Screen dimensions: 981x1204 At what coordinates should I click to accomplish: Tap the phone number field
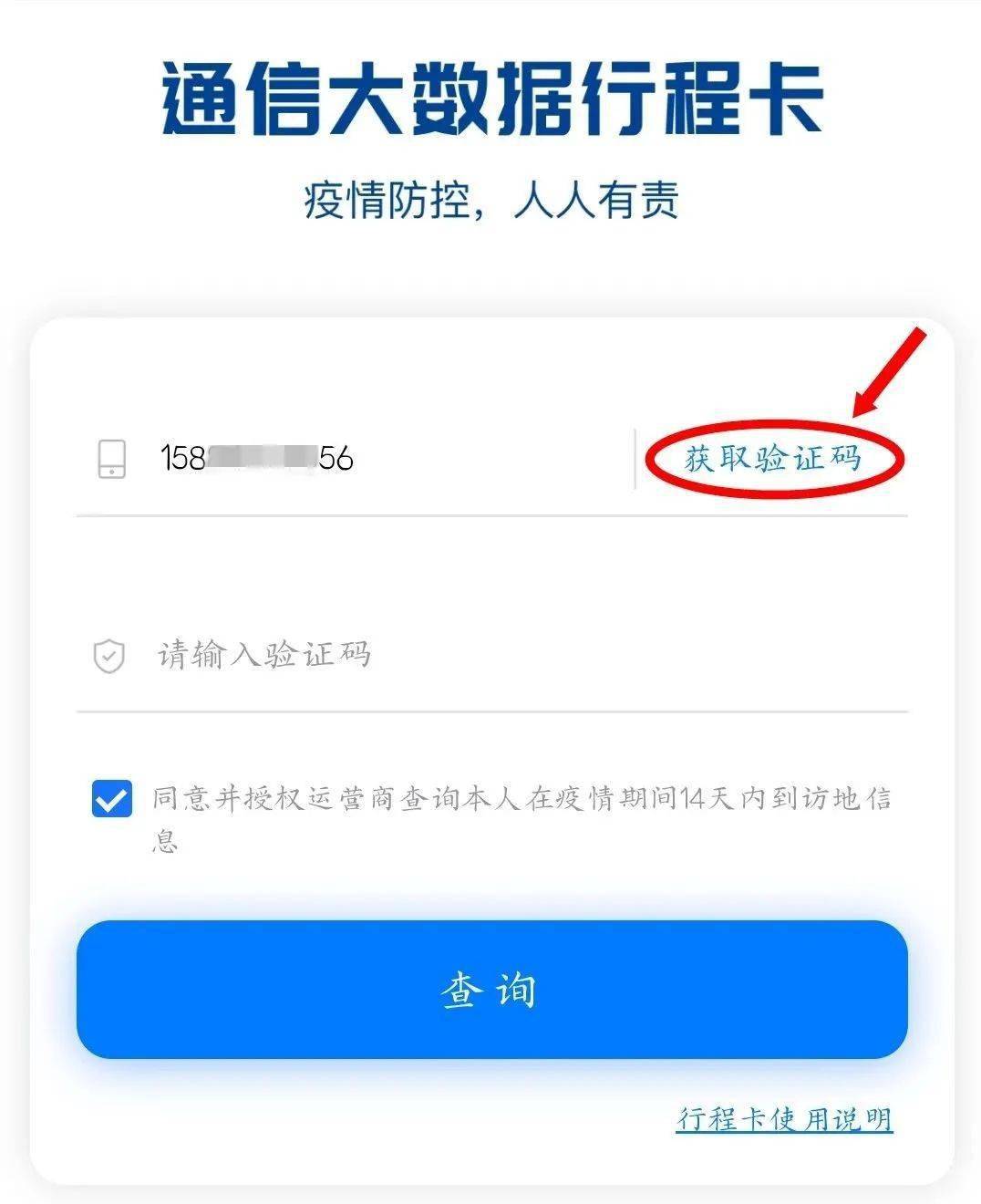(365, 458)
